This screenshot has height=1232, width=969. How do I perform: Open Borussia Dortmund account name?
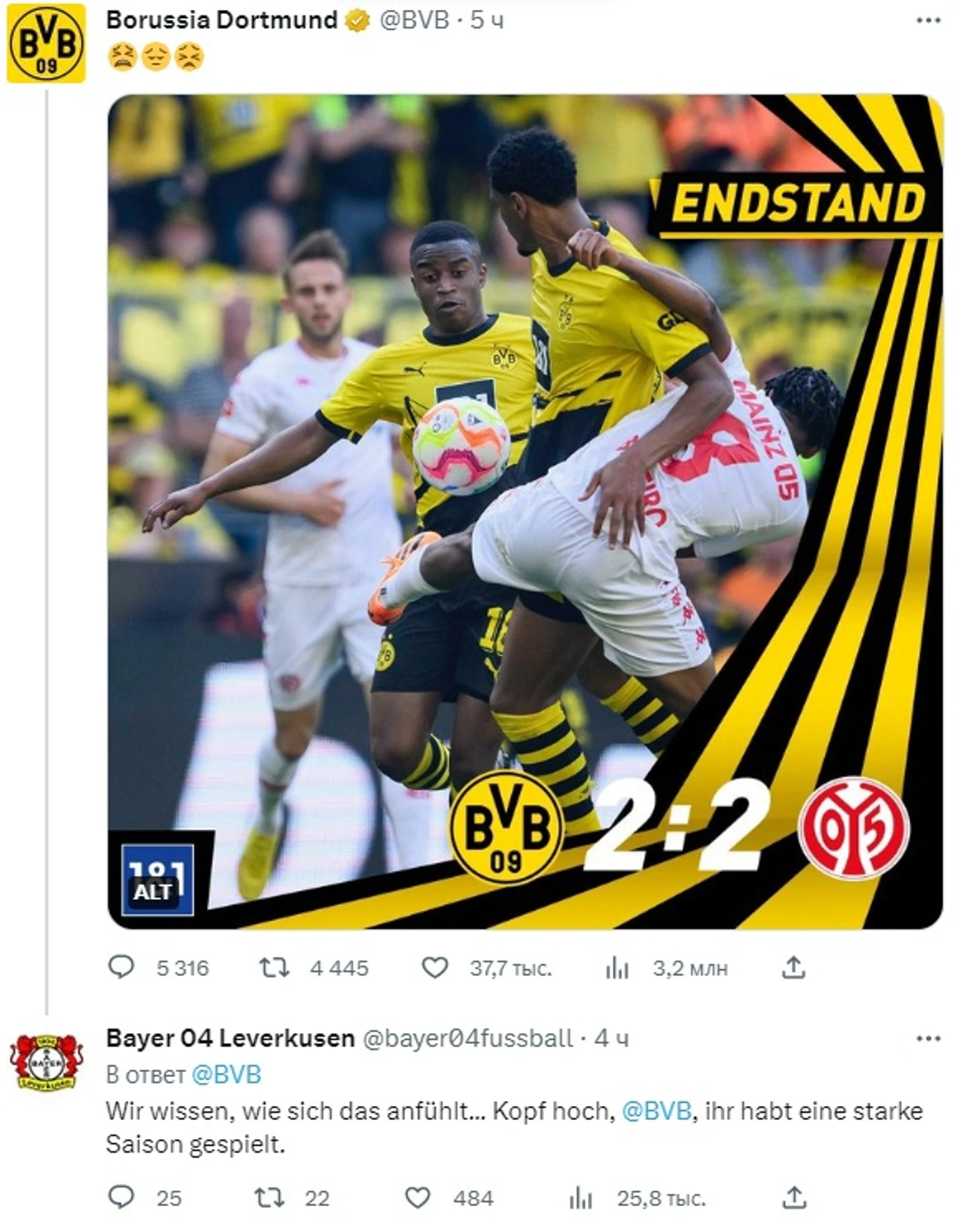pos(222,20)
